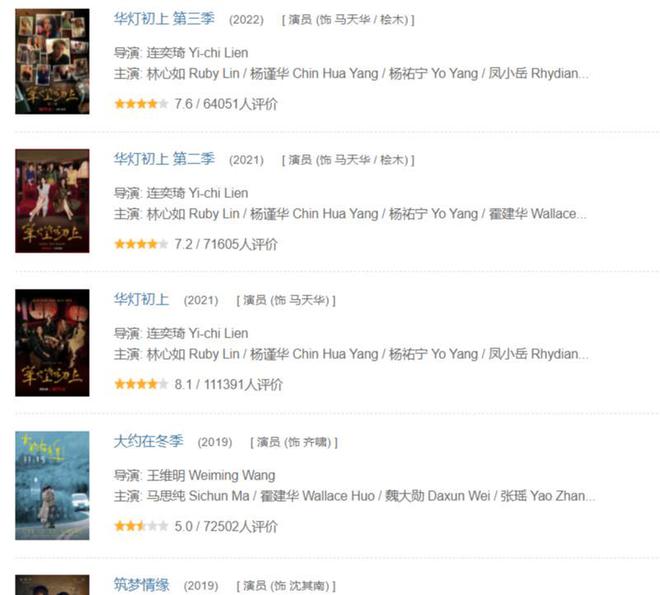Open the 华灯初上 第三季 title link
This screenshot has width=660, height=595.
tap(164, 18)
